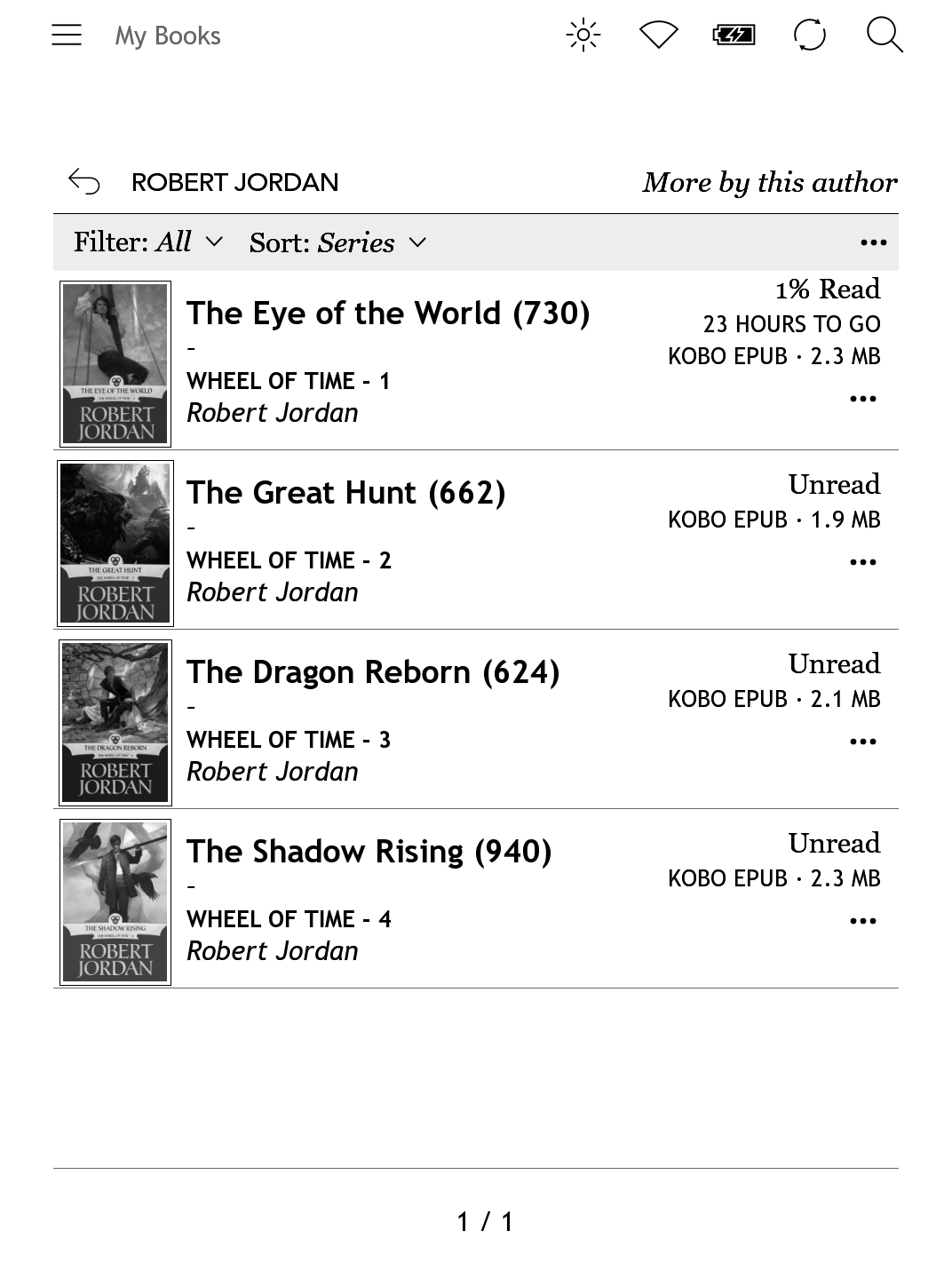Open options for The Dragon Reborn
The height and width of the screenshot is (1286, 952).
tap(862, 742)
